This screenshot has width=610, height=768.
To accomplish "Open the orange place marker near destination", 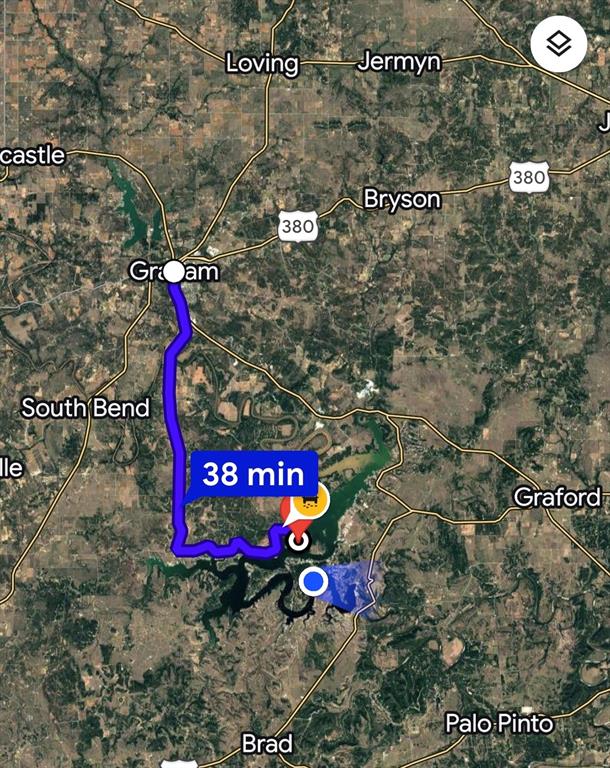I will (313, 503).
